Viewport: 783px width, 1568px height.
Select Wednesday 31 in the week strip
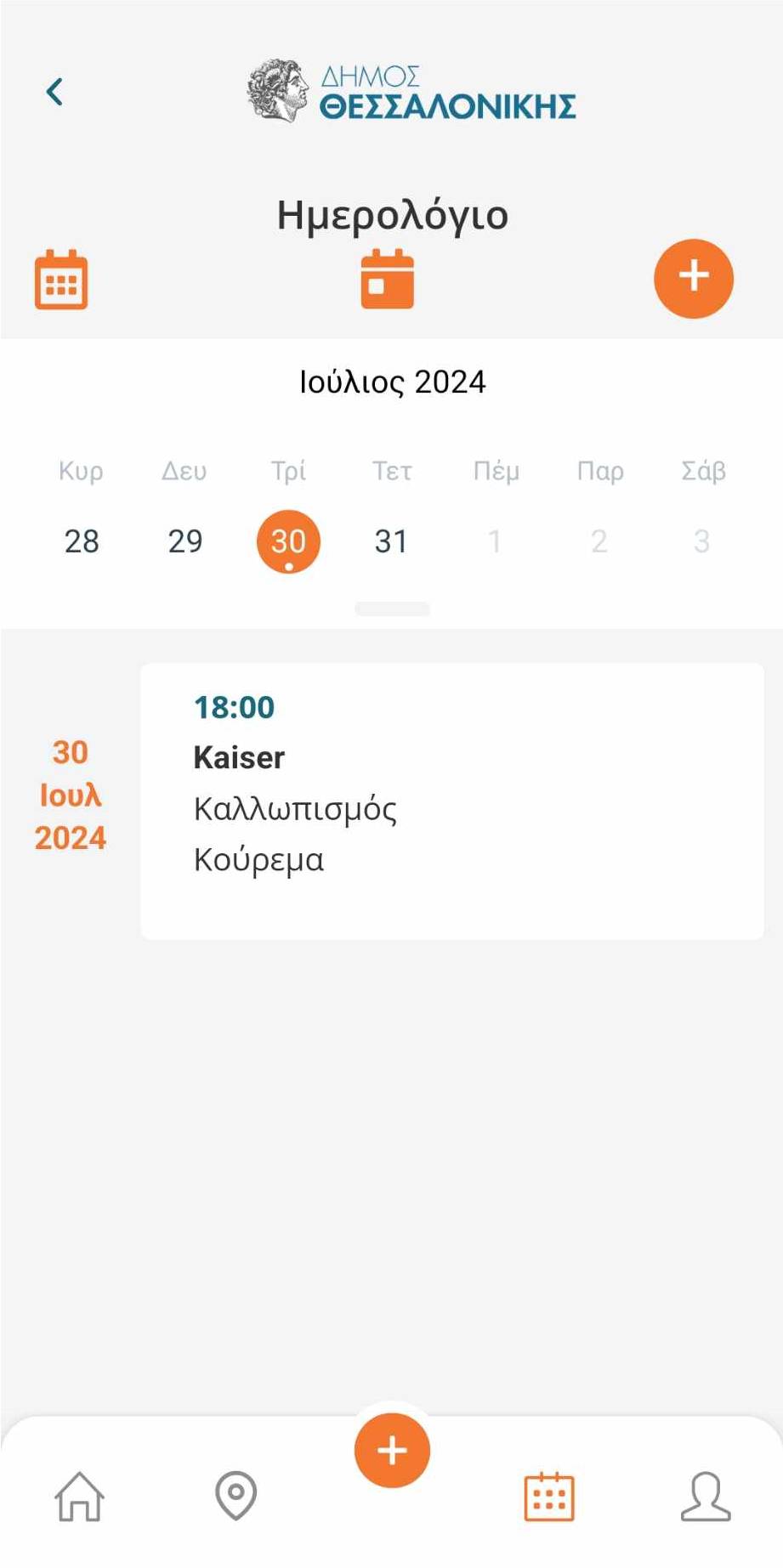[x=391, y=541]
